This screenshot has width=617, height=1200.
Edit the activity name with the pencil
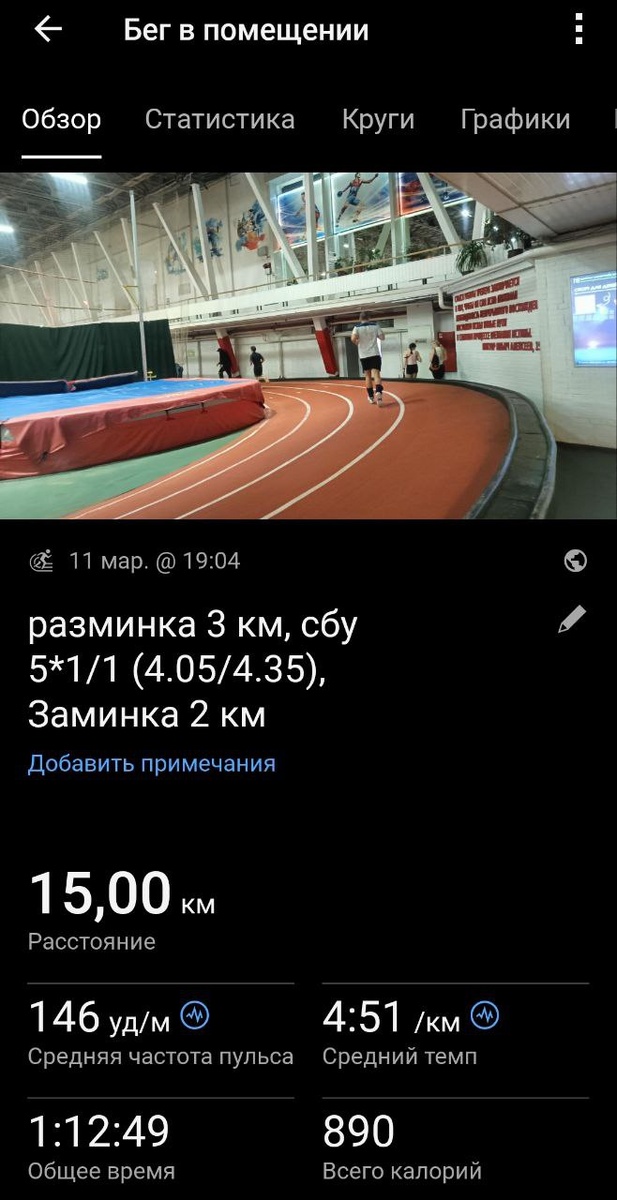[572, 620]
